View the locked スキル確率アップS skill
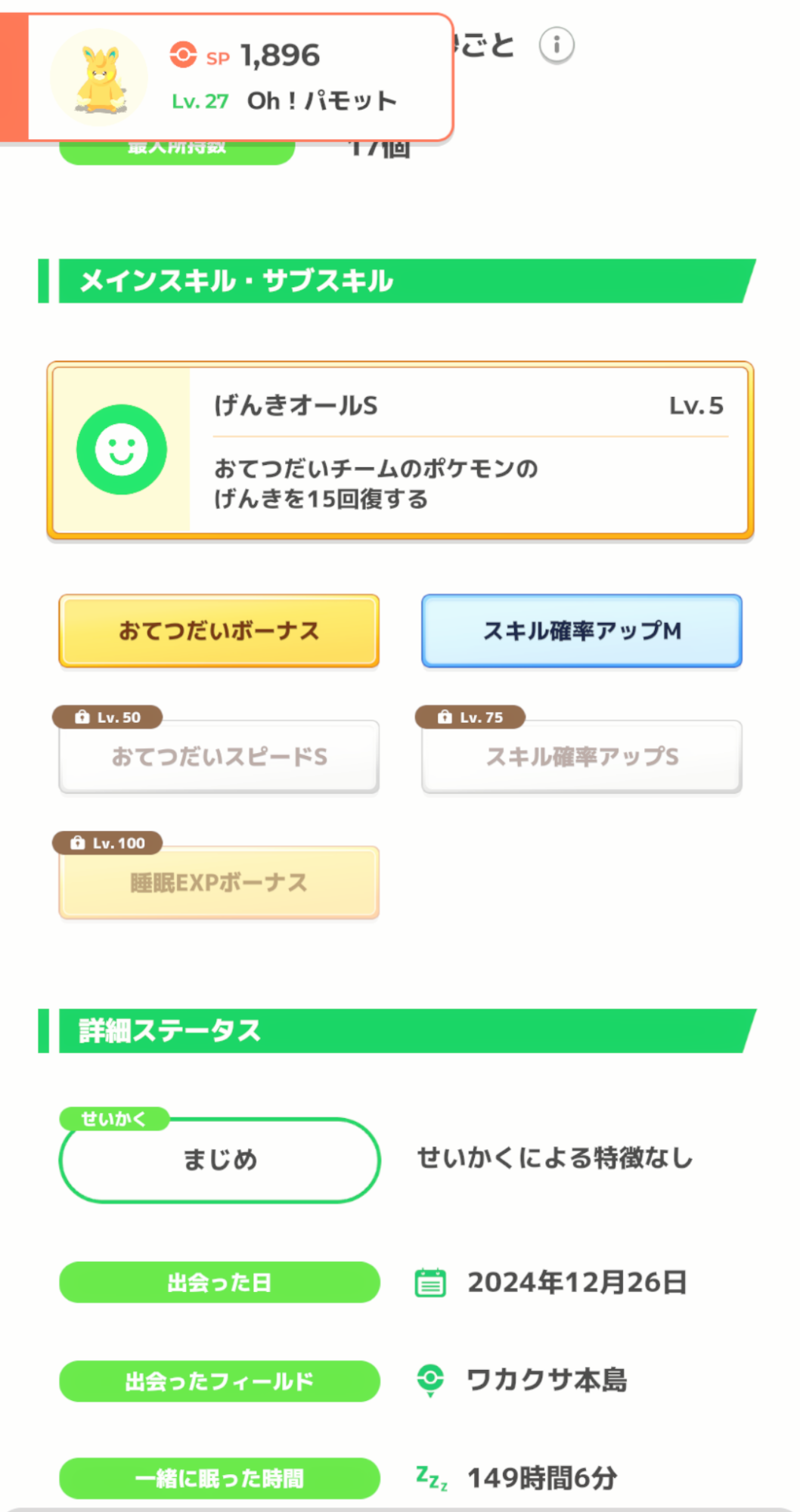The width and height of the screenshot is (800, 1512). [581, 756]
